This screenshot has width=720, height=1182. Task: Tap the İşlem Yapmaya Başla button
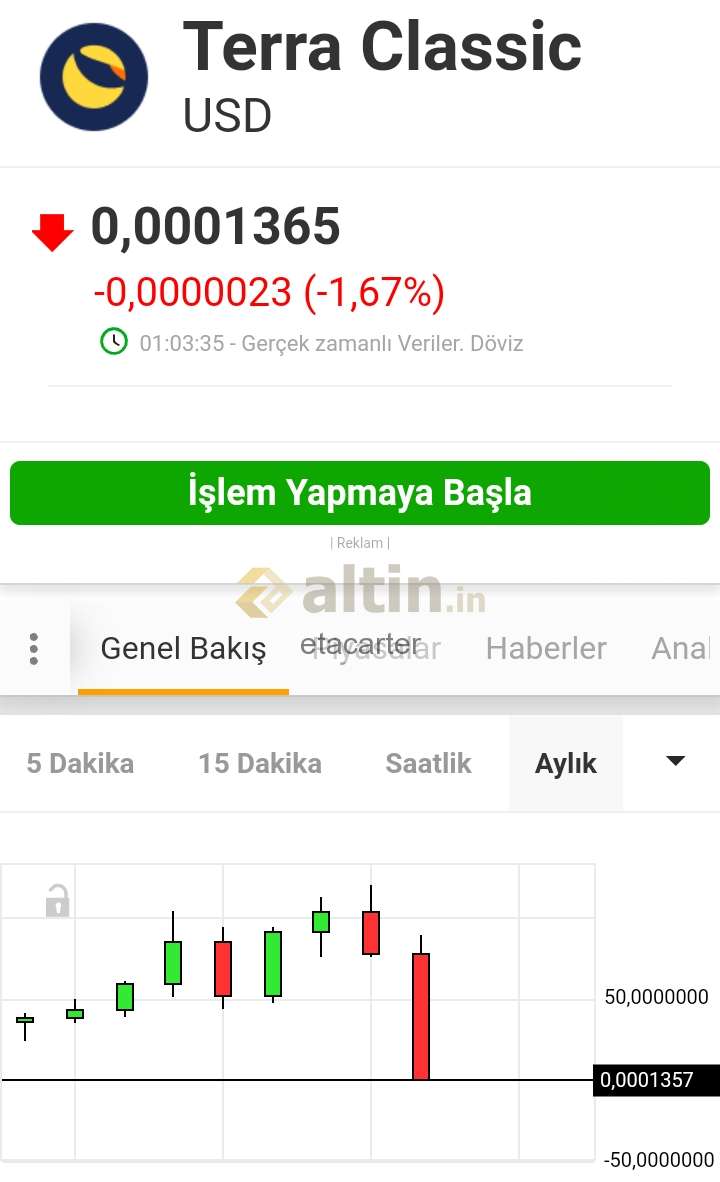360,493
